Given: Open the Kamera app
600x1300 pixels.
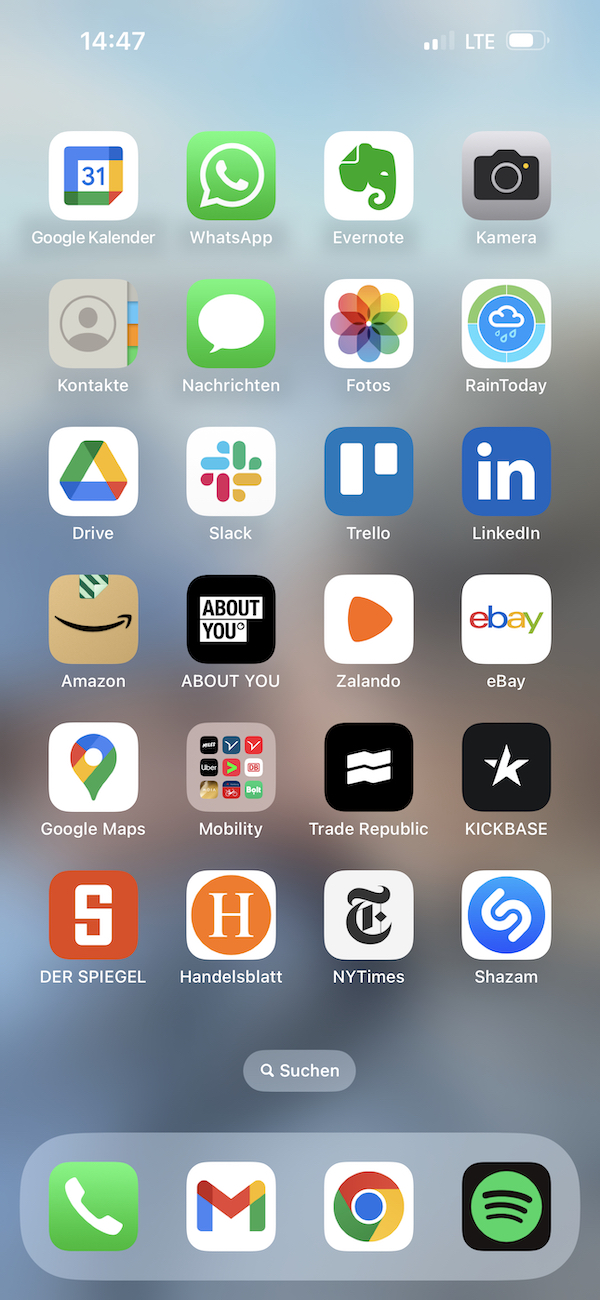Looking at the screenshot, I should tap(506, 176).
